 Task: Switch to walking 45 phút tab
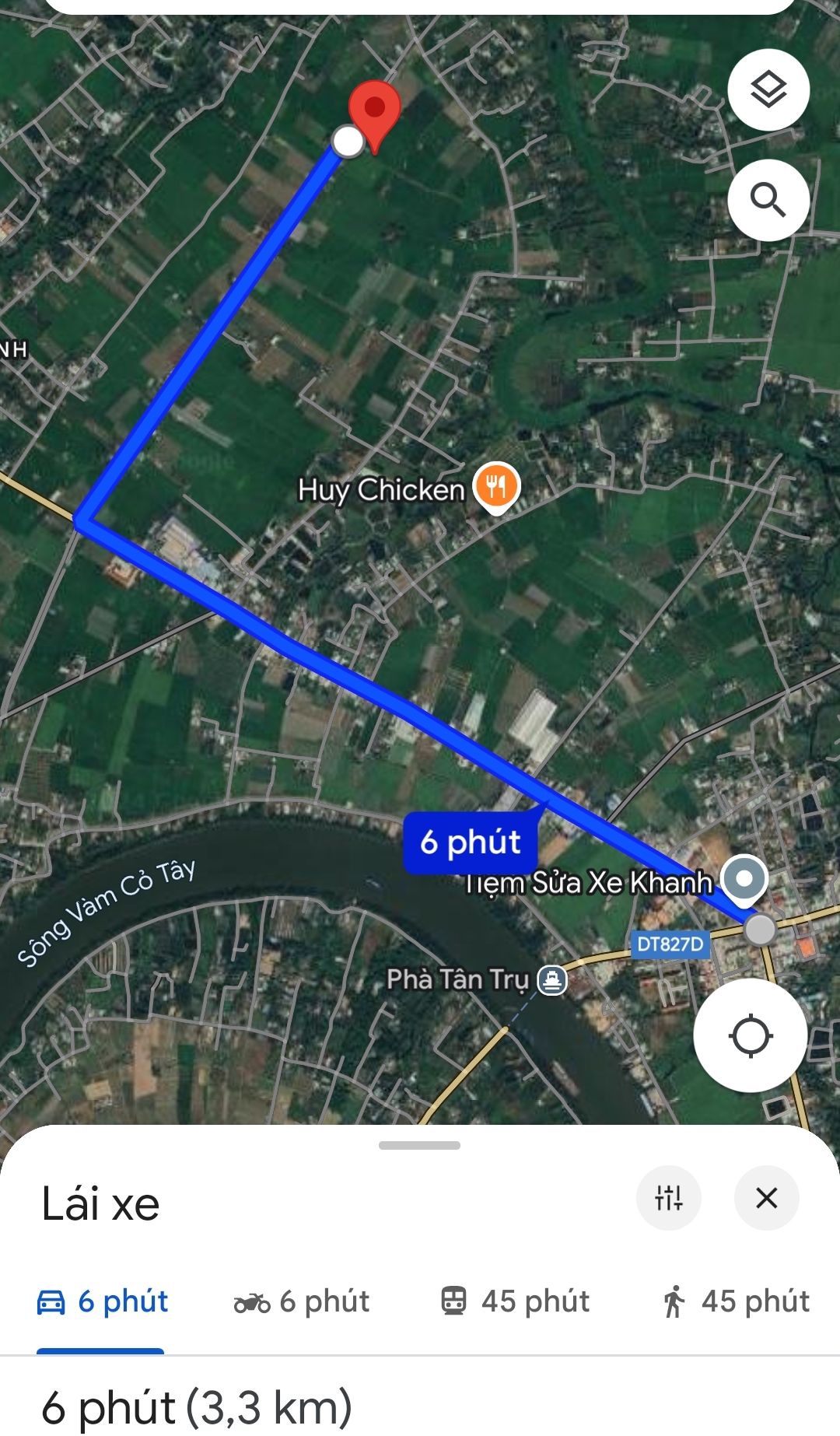pos(736,1301)
